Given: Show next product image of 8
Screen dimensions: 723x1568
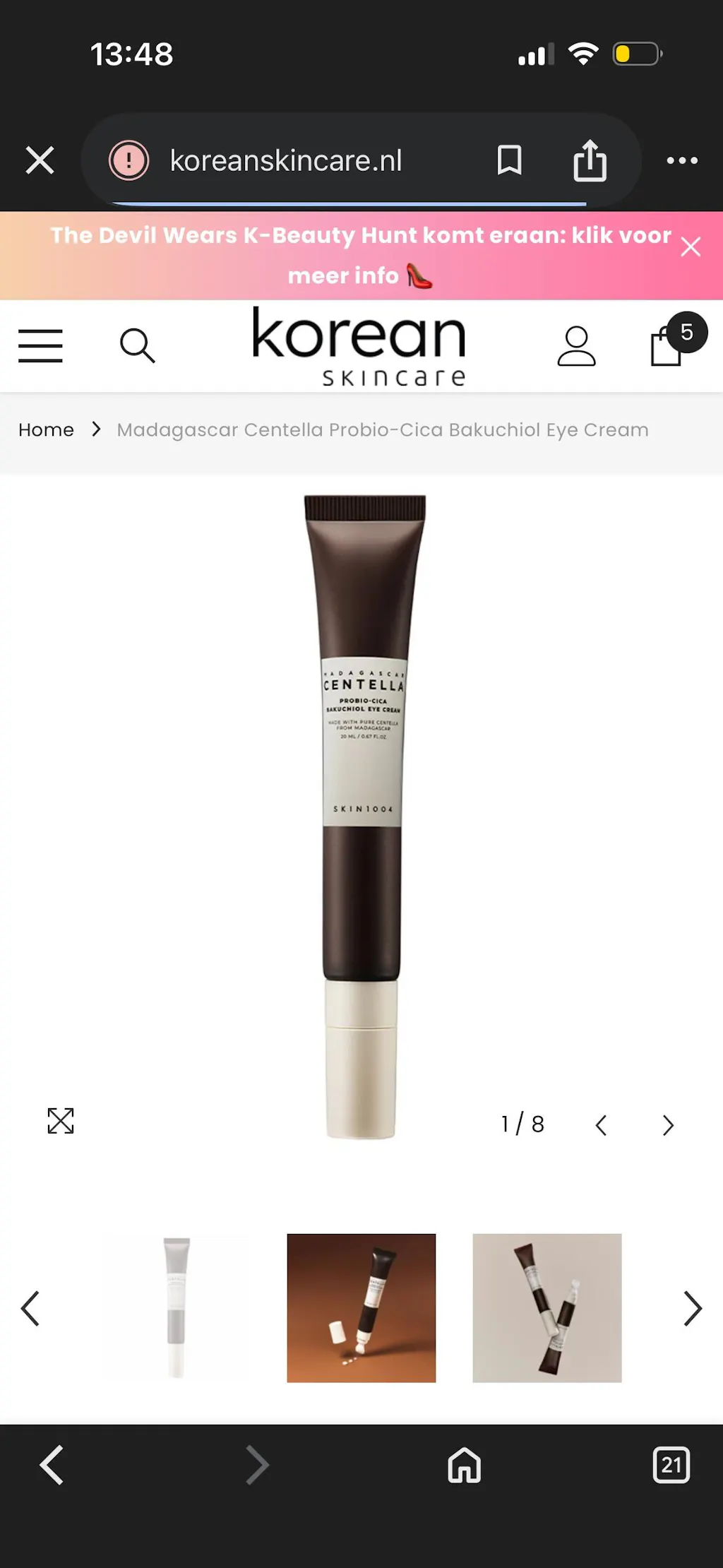Looking at the screenshot, I should pos(668,1125).
